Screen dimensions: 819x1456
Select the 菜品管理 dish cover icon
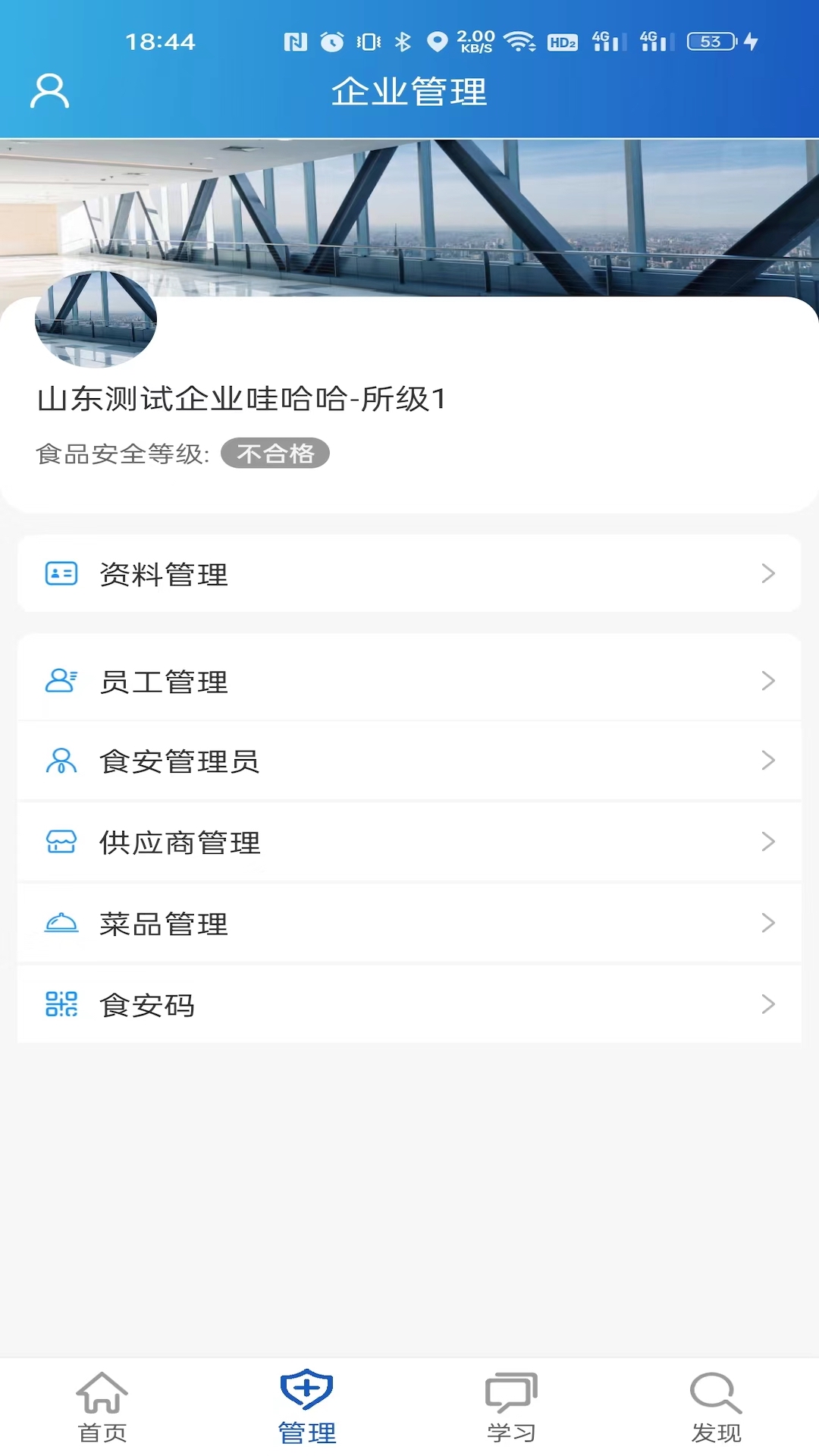61,924
